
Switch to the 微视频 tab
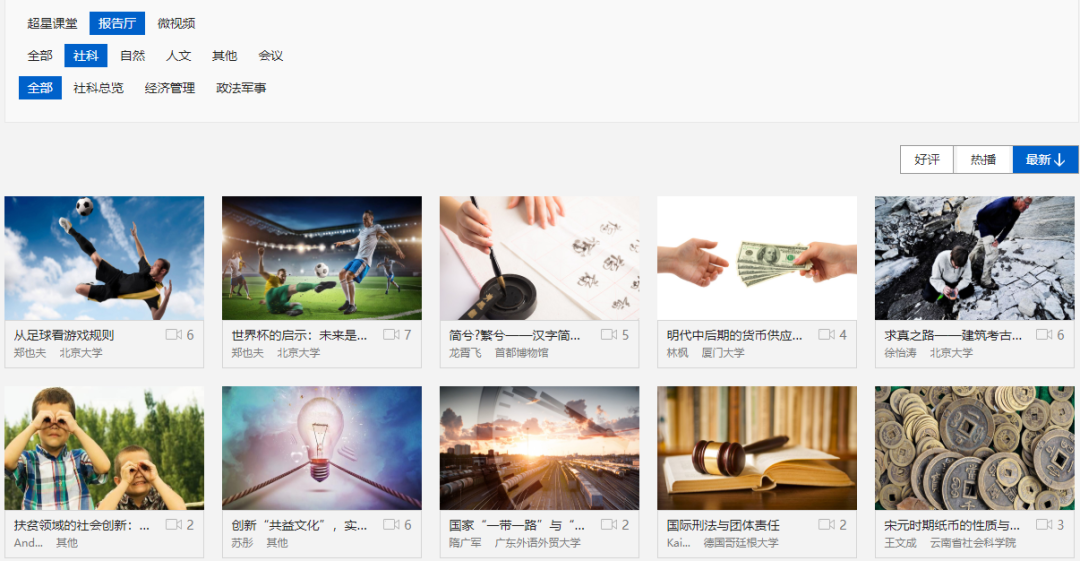pyautogui.click(x=176, y=23)
